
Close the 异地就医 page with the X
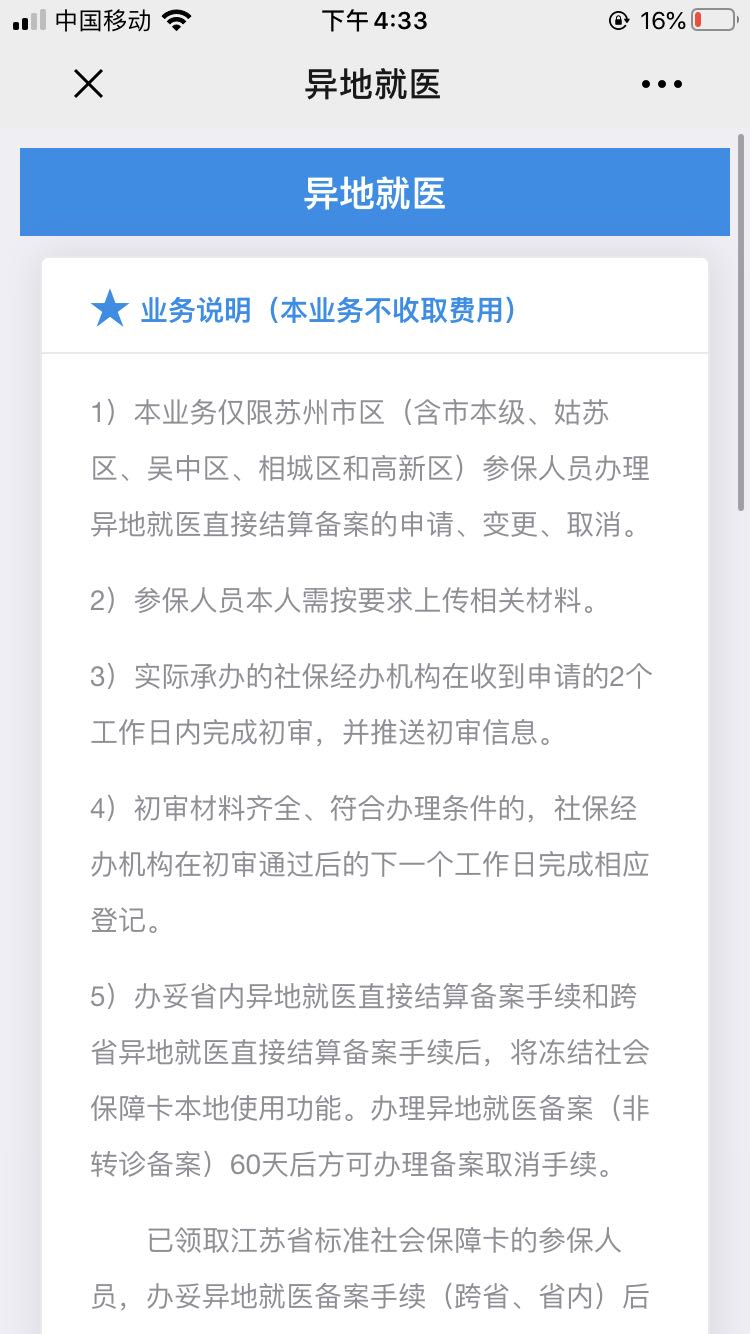[88, 84]
